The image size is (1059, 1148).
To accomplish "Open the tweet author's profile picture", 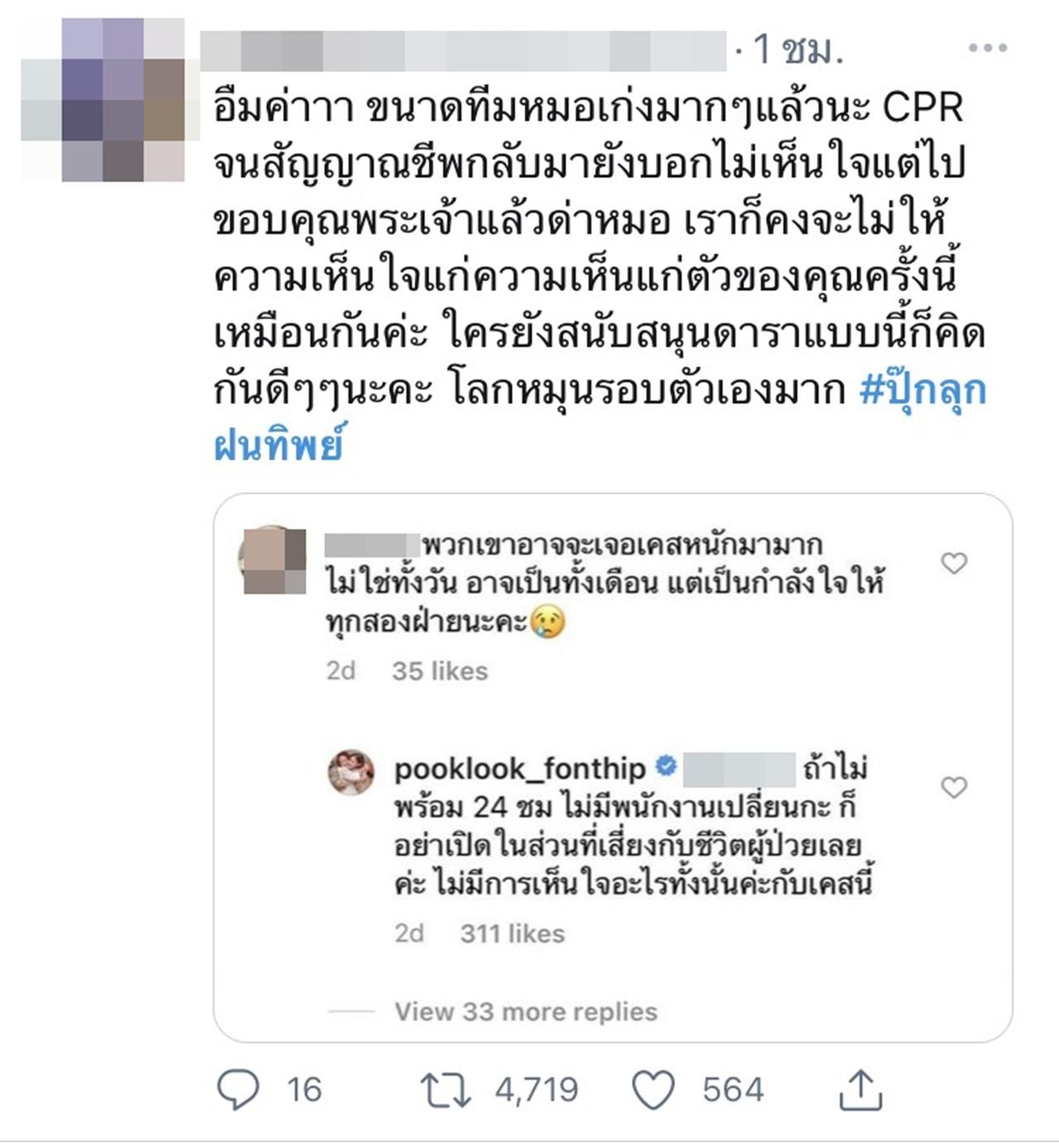I will click(x=103, y=100).
